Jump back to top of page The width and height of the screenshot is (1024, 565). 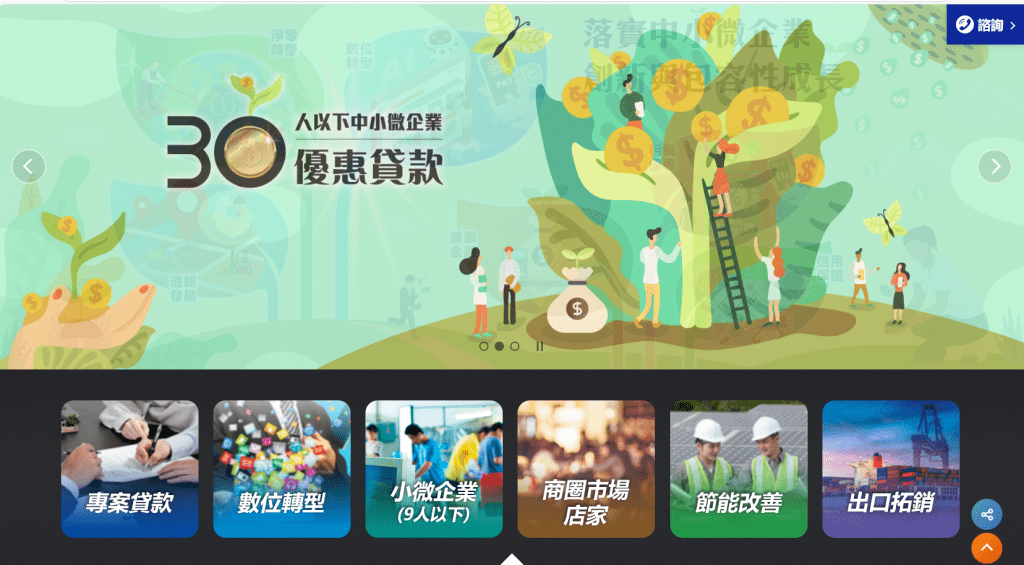coord(986,548)
